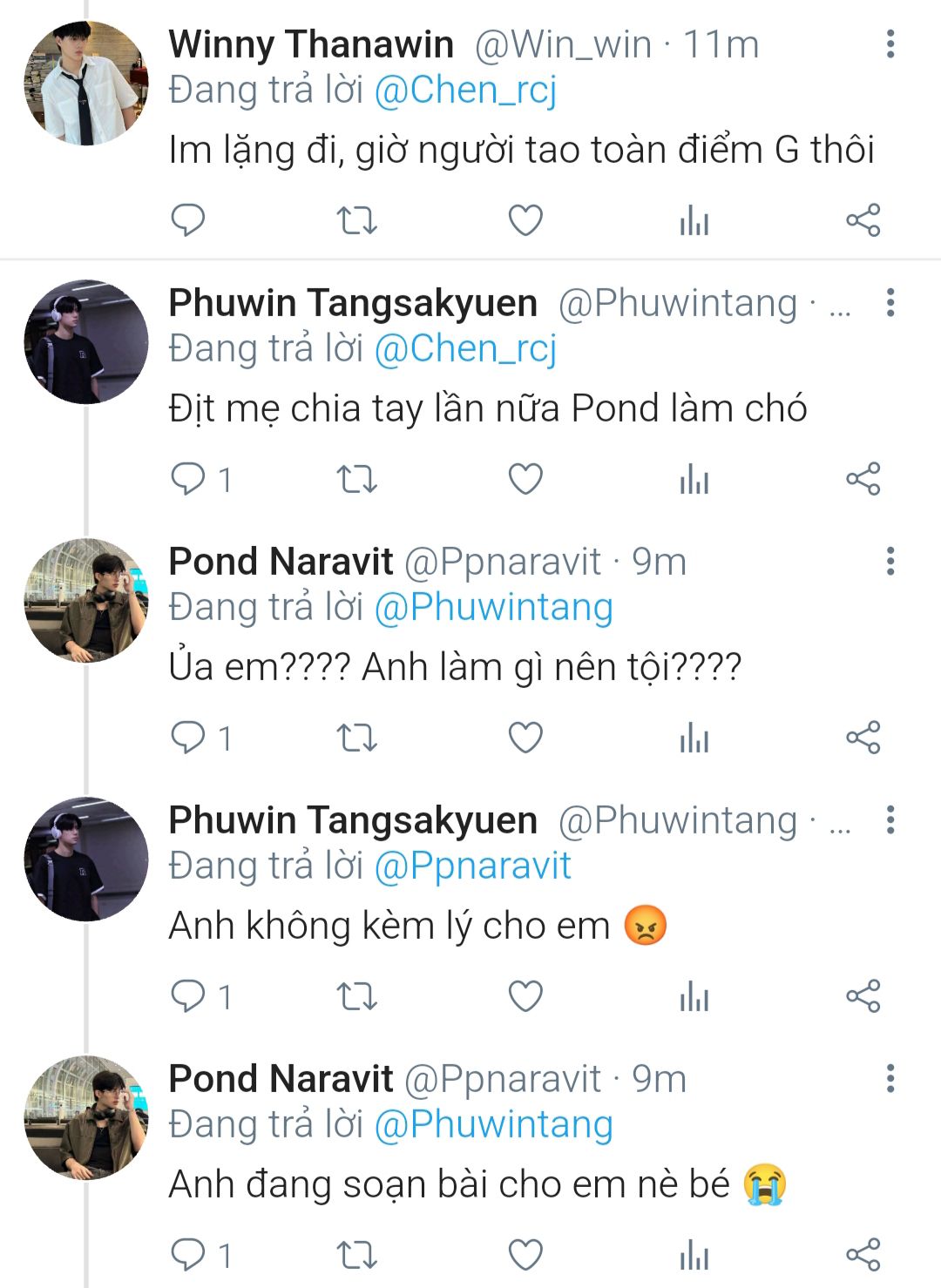Like Pond's "Anh đang soạn bài" tweet
The width and height of the screenshot is (941, 1288).
[525, 1255]
